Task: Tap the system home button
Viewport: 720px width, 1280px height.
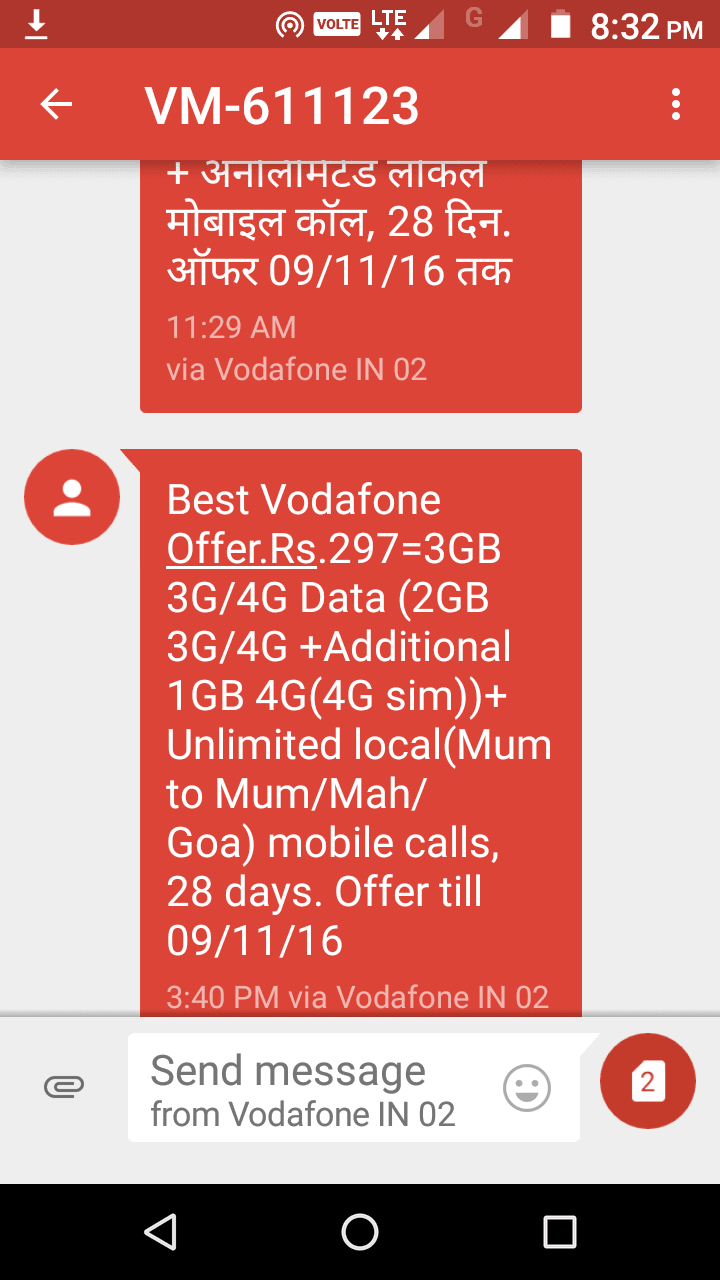Action: tap(360, 1232)
